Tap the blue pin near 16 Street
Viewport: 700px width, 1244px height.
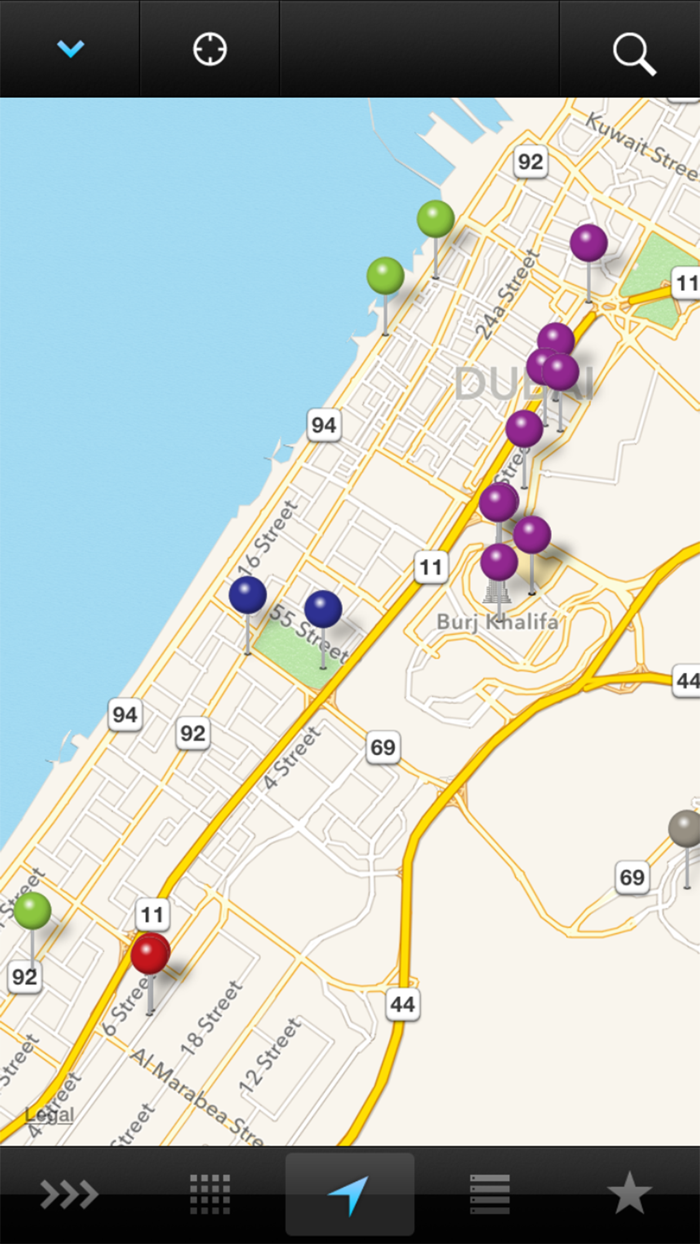[247, 595]
